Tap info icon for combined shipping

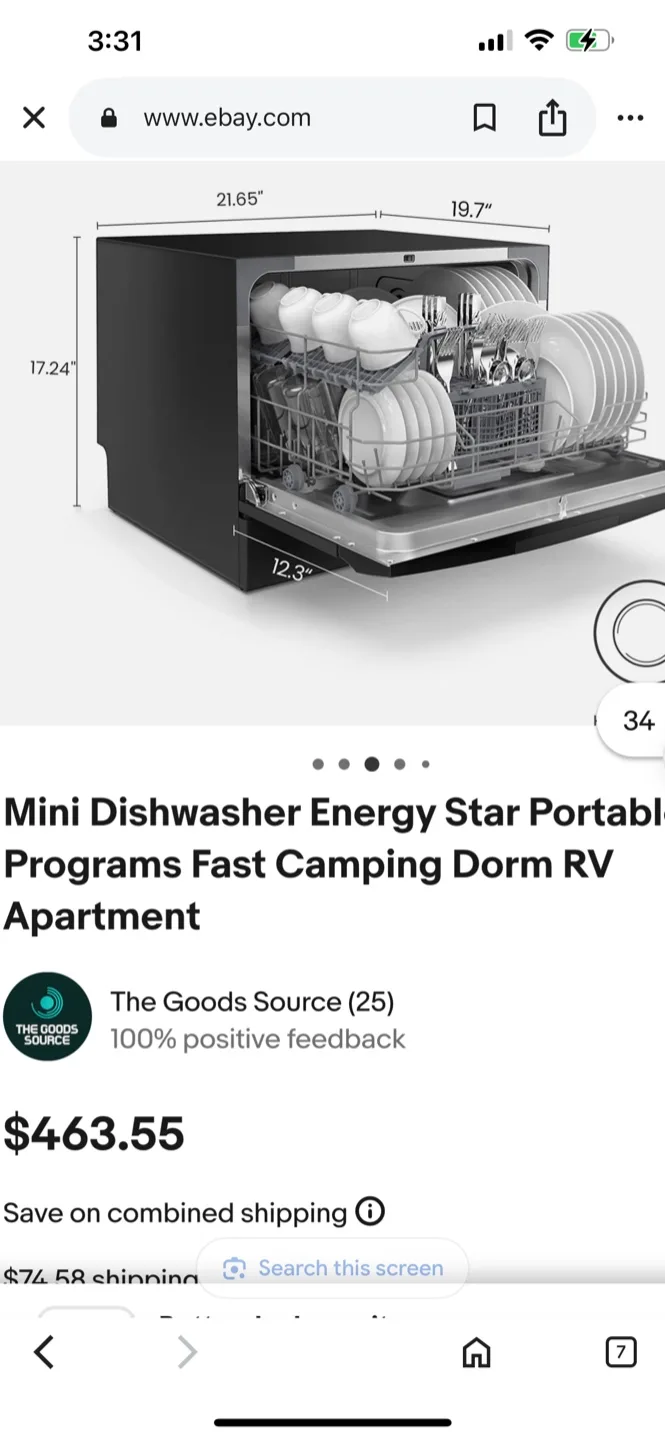pyautogui.click(x=370, y=1212)
